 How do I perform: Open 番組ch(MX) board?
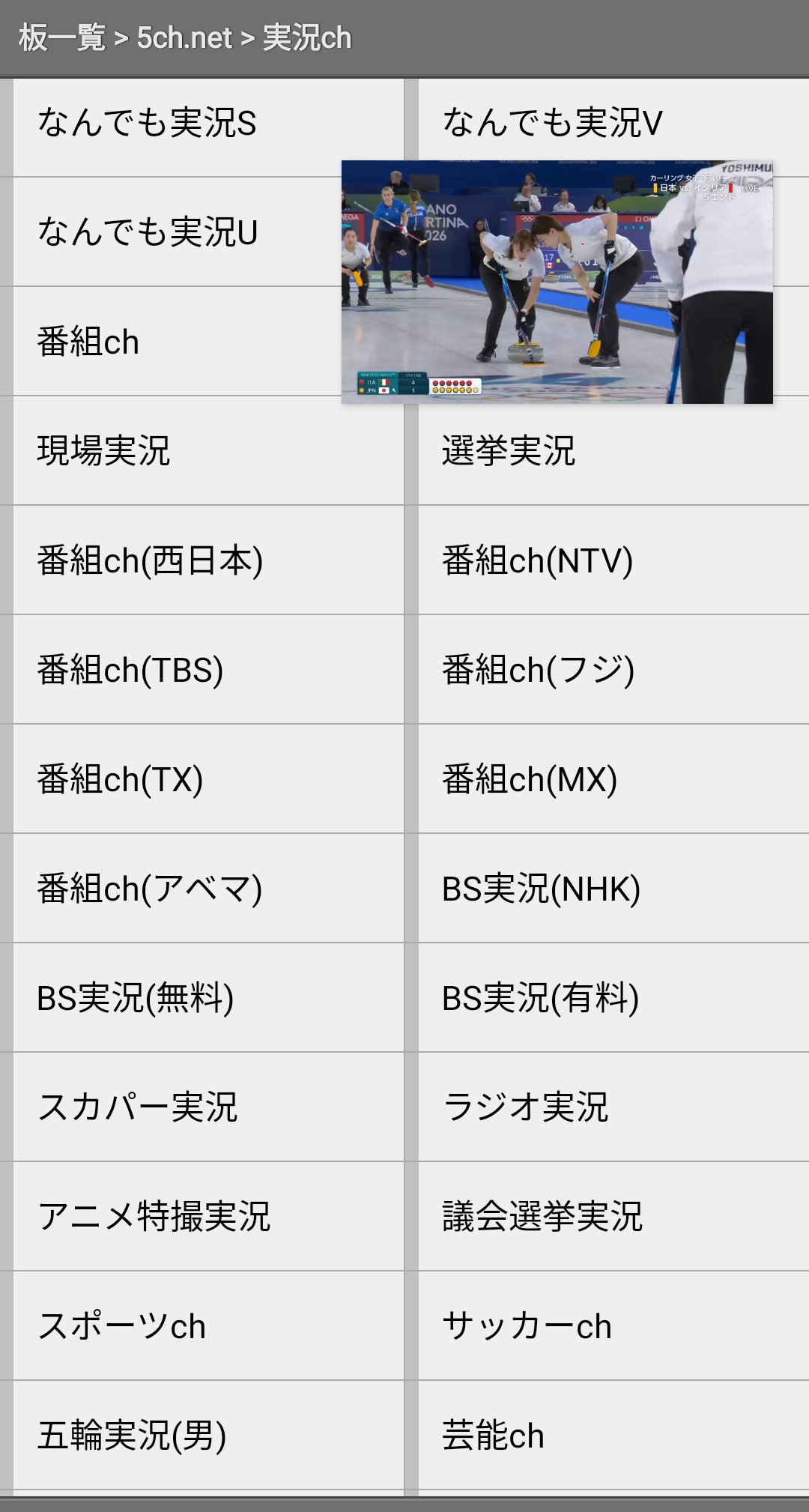point(530,779)
